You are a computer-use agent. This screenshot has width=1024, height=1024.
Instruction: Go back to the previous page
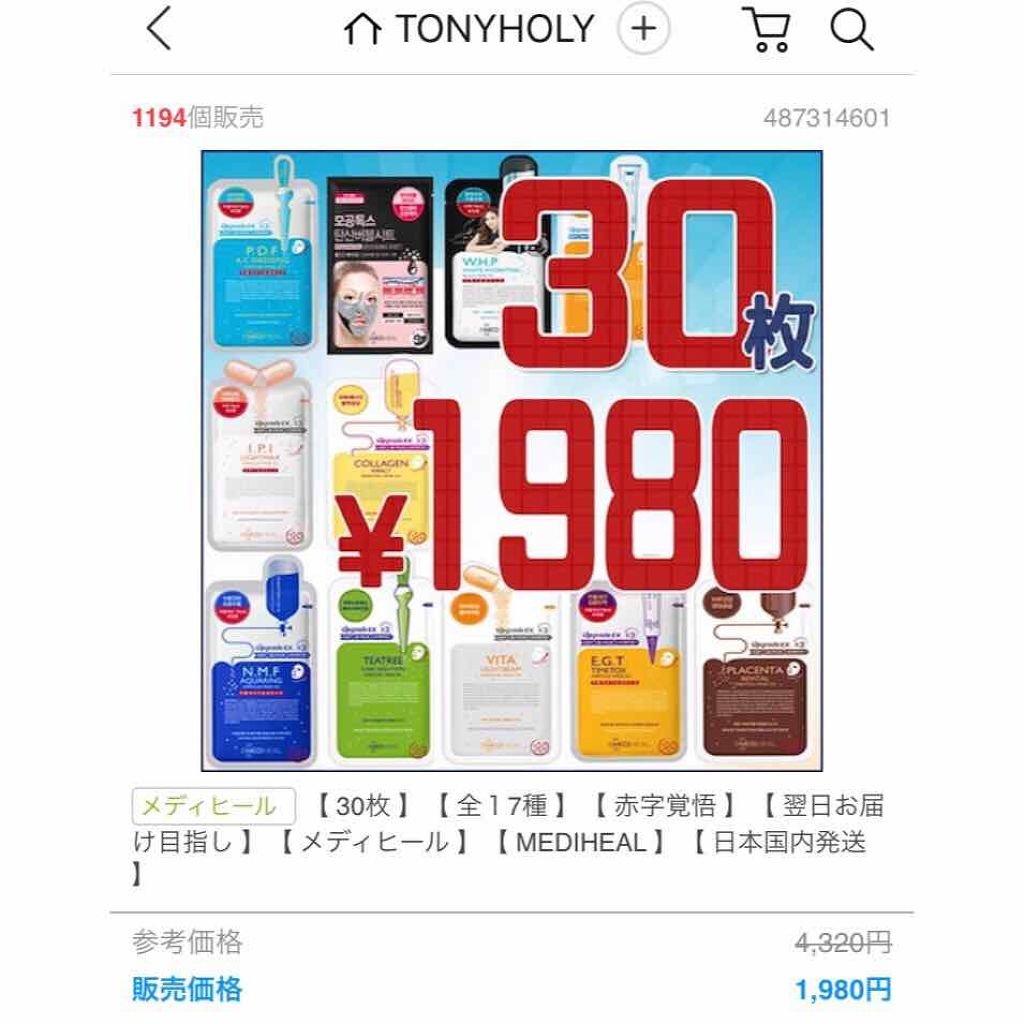pos(160,30)
